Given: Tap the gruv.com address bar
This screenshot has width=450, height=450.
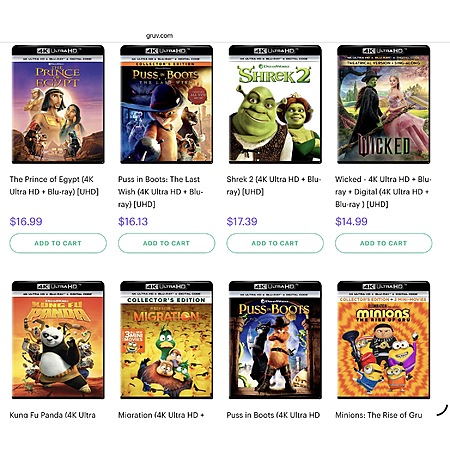Looking at the screenshot, I should [x=159, y=36].
